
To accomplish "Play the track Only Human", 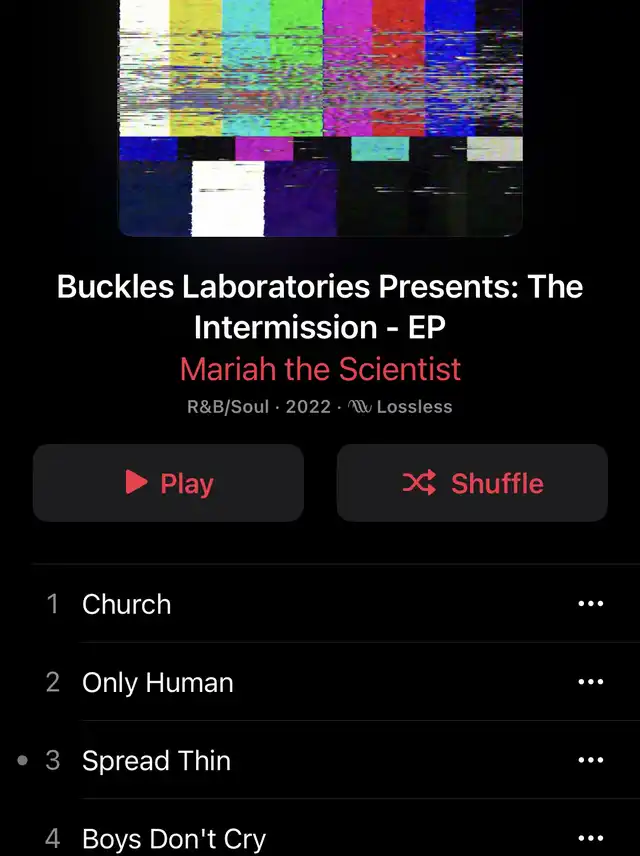I will click(x=157, y=683).
